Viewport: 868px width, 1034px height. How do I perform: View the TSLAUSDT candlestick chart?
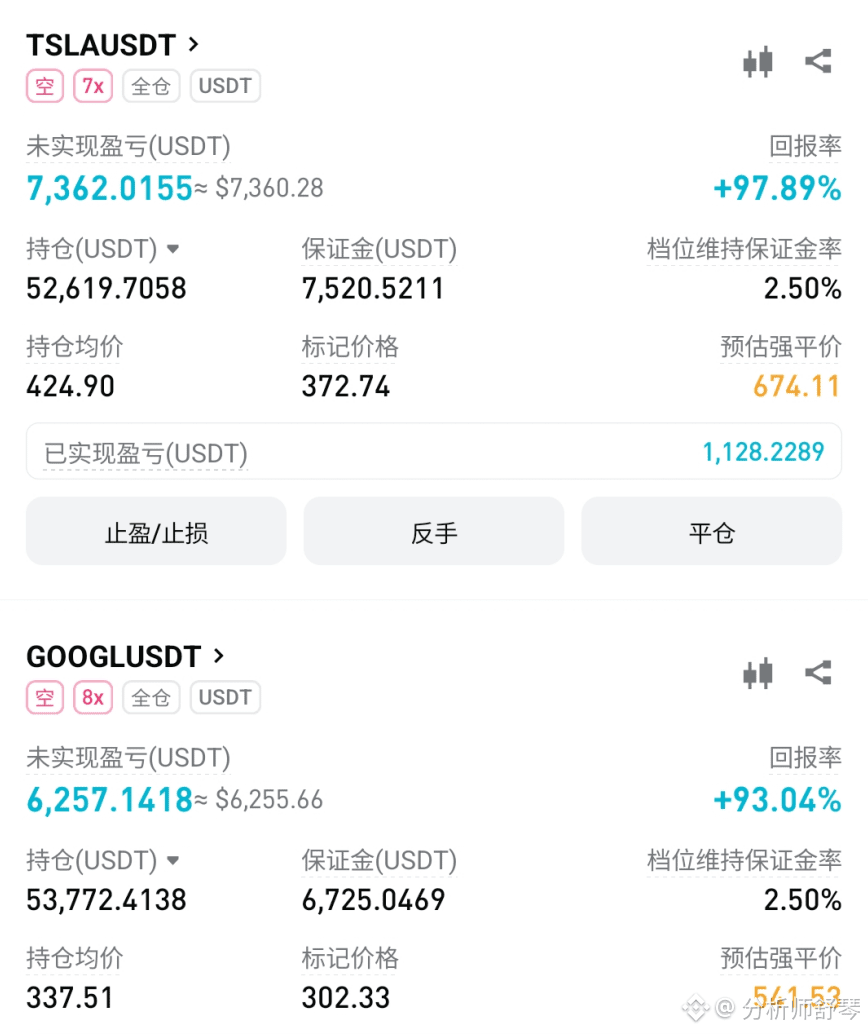758,62
